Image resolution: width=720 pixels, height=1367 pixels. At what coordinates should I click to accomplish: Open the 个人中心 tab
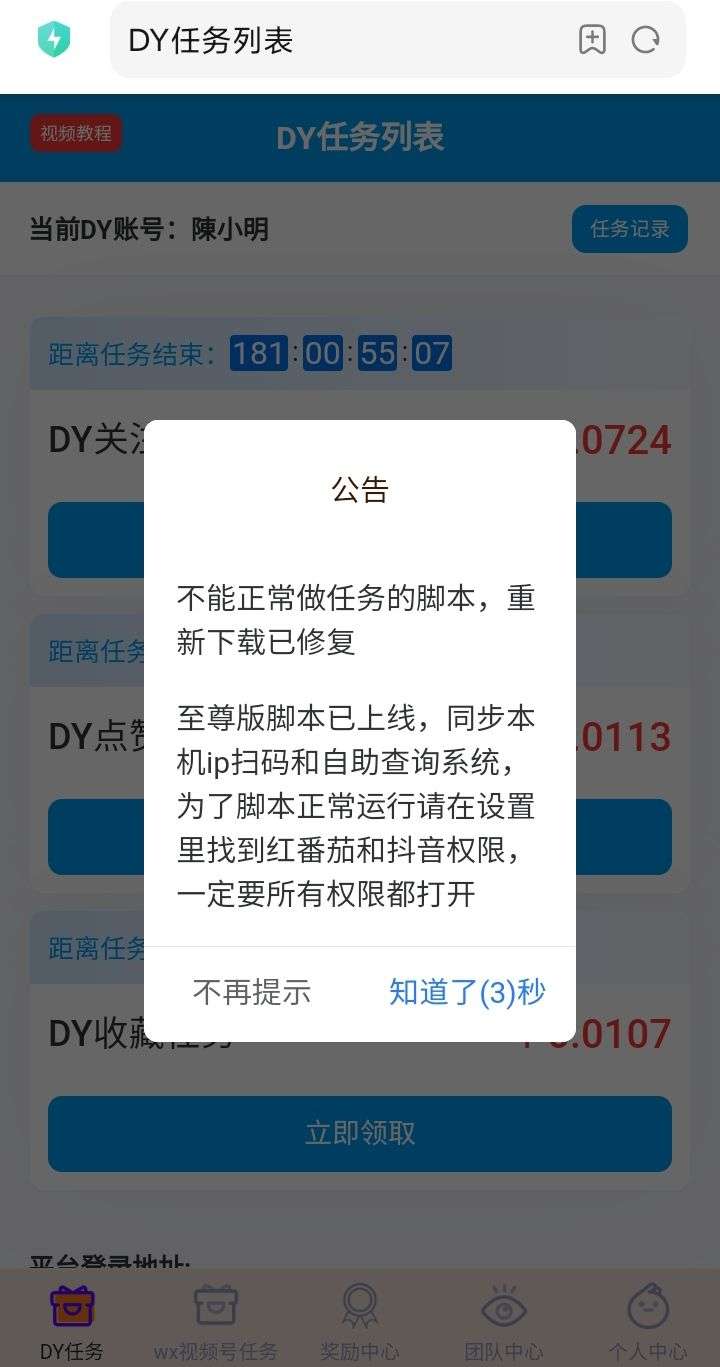click(647, 1322)
